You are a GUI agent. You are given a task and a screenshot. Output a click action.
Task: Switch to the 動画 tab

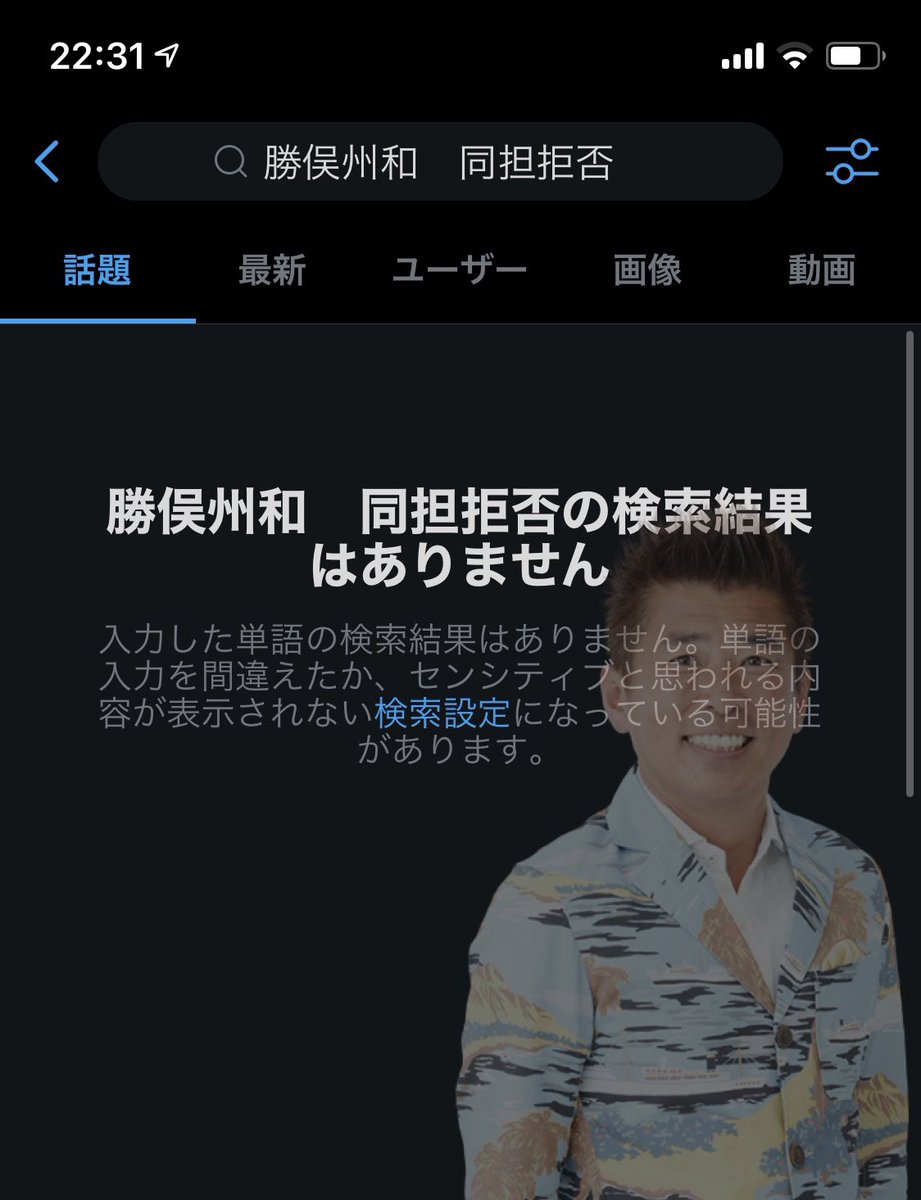pos(821,271)
